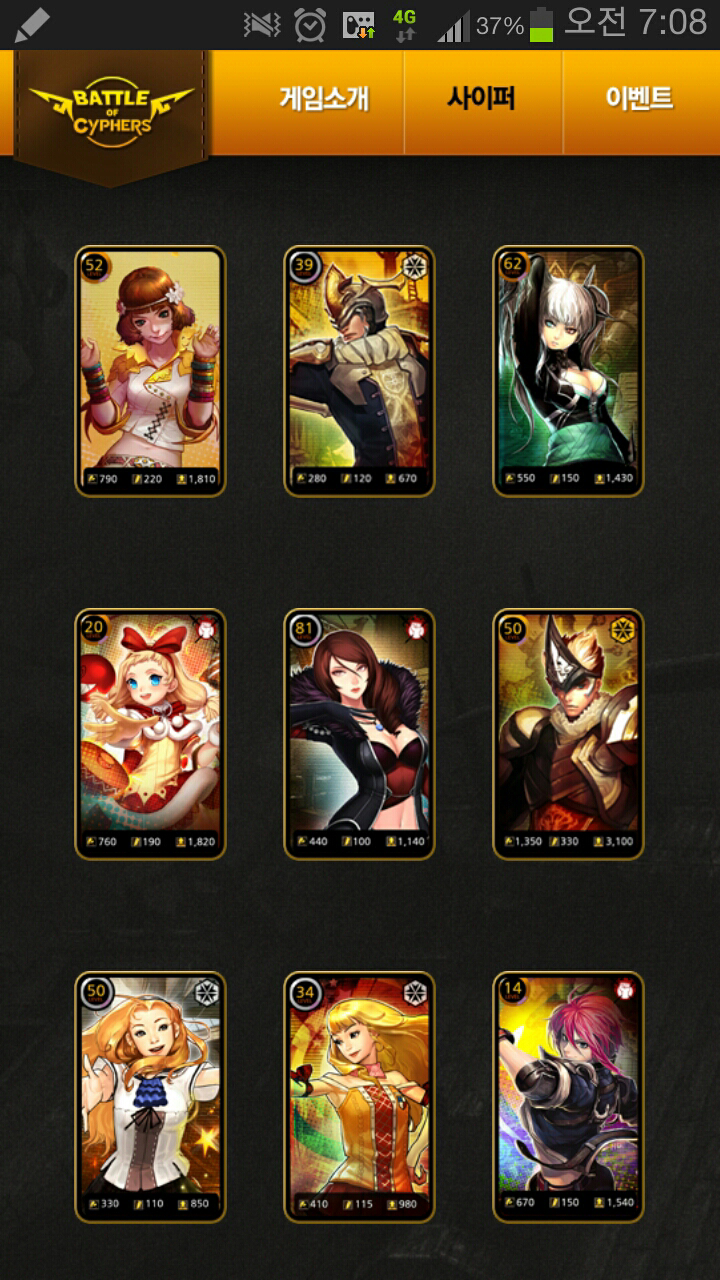This screenshot has height=1280, width=720.
Task: Open the 게임소개 tab
Action: [324, 100]
